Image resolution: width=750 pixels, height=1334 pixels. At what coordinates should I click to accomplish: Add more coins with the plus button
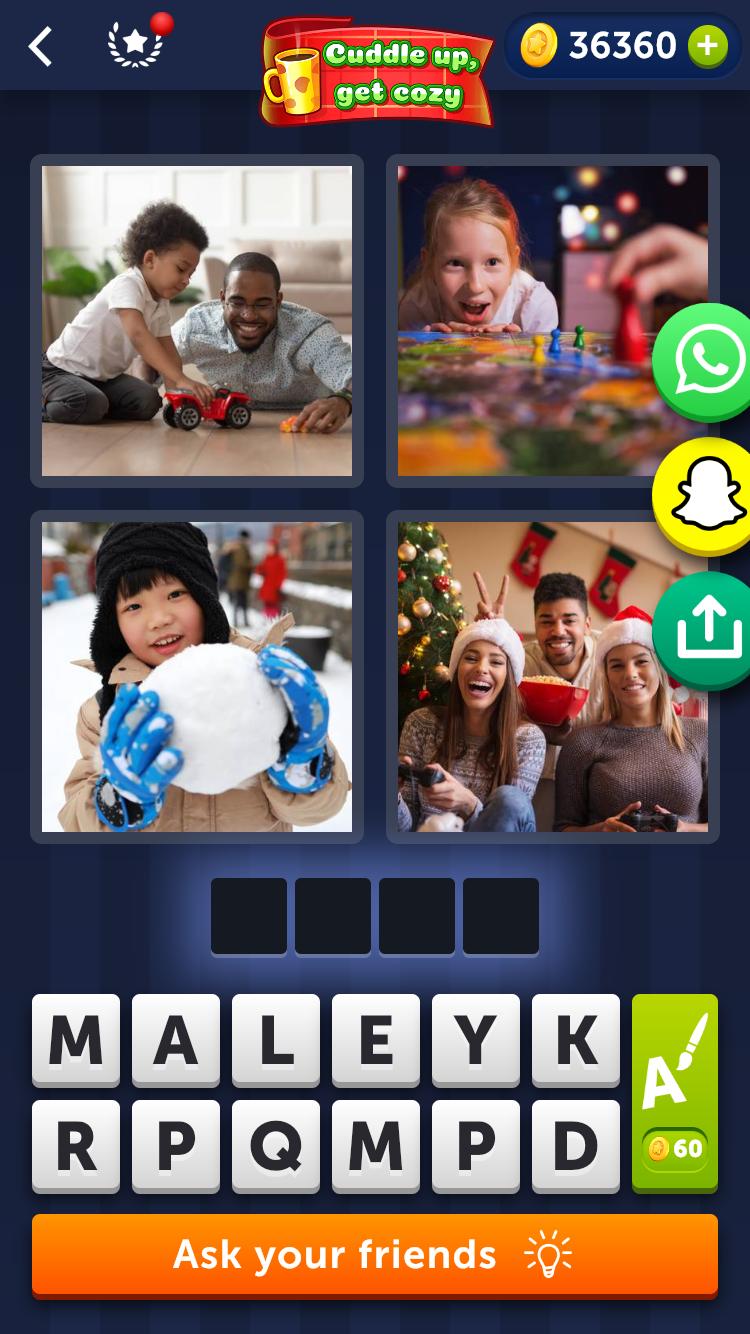pos(707,46)
